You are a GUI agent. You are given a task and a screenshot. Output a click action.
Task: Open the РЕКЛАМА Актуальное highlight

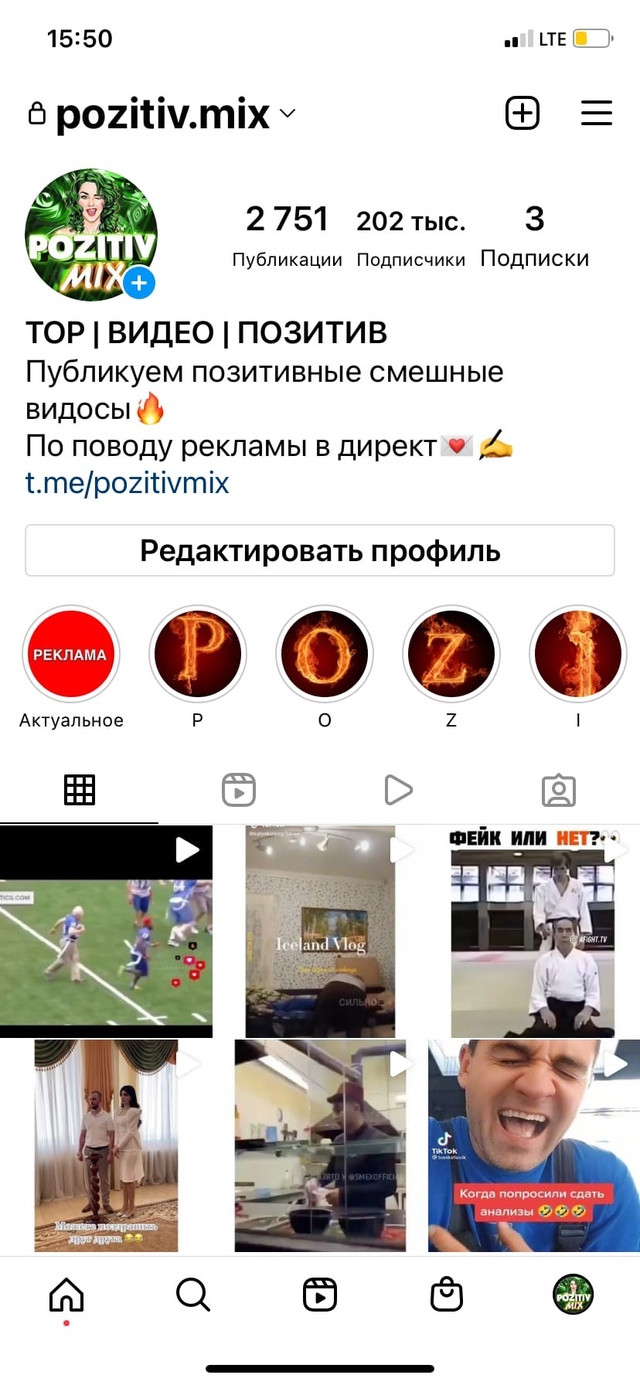(x=71, y=654)
